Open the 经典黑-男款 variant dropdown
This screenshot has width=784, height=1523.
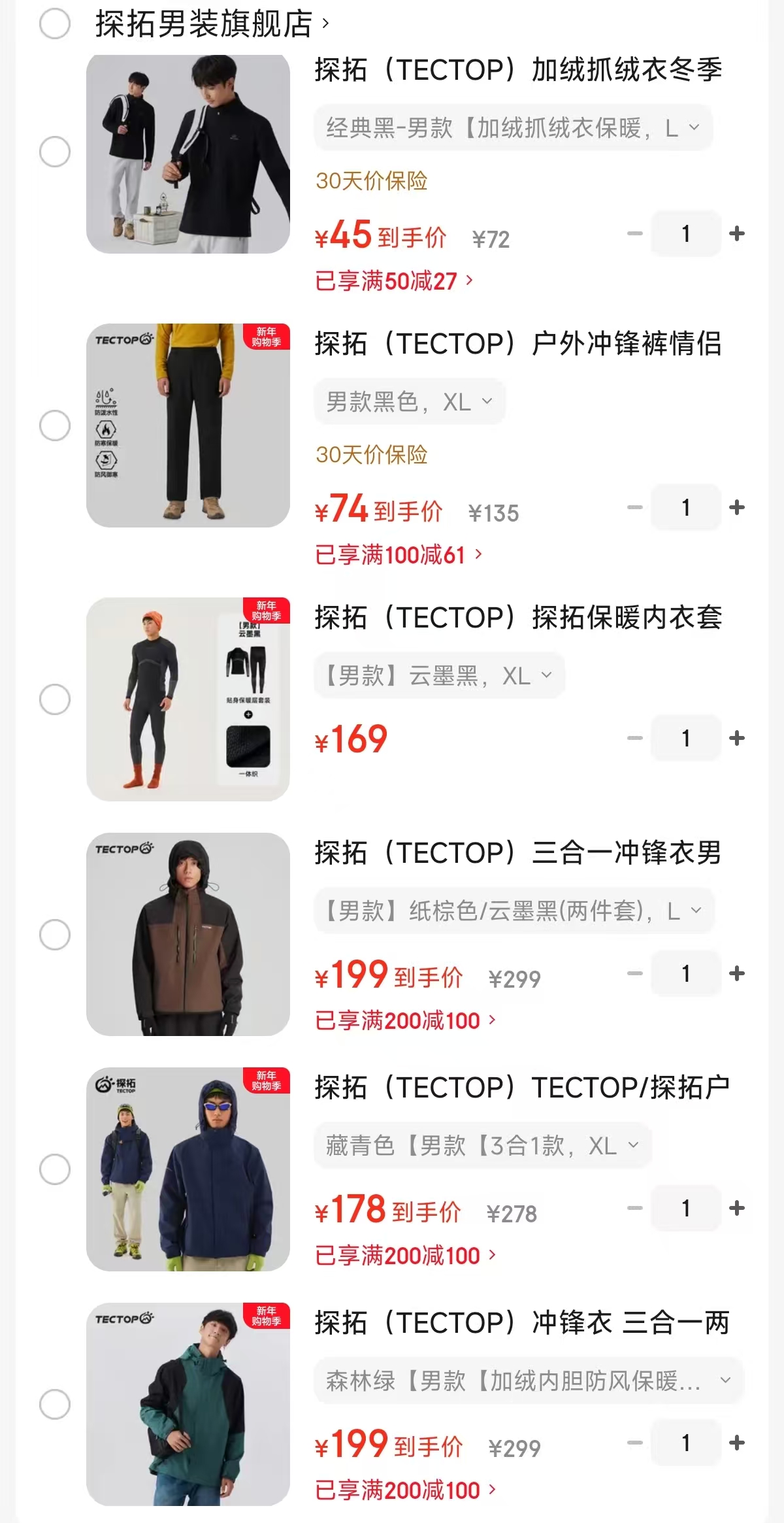[513, 127]
